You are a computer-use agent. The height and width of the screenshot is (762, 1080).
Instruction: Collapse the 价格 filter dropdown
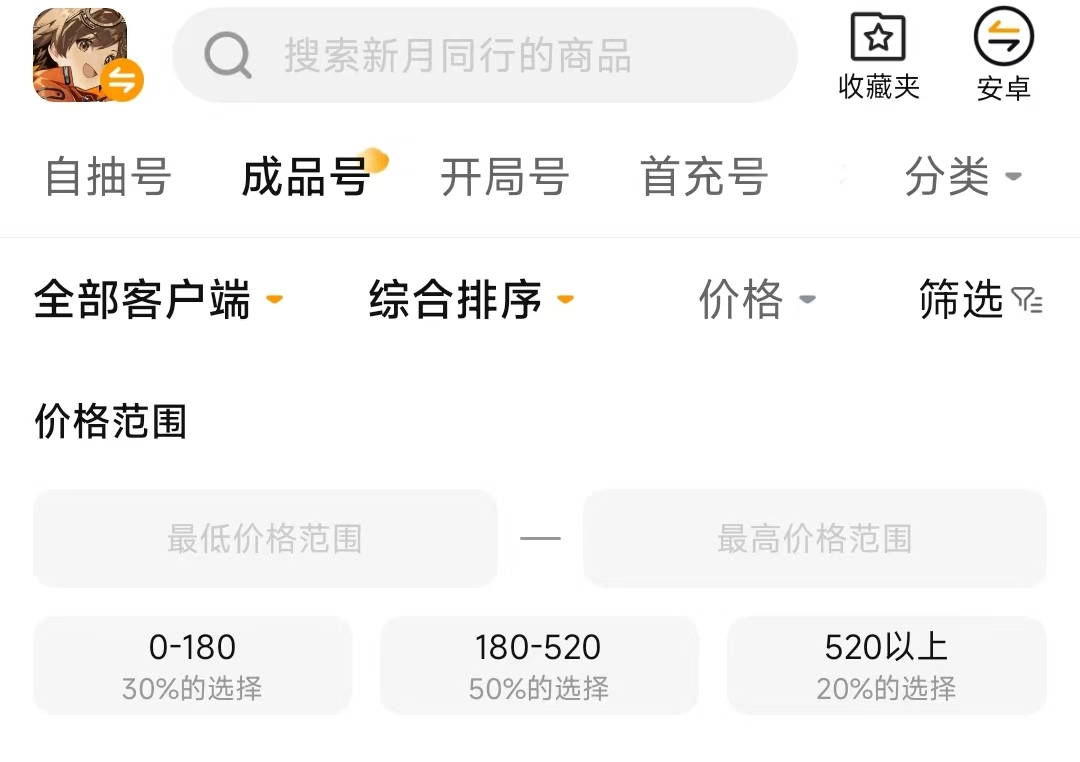(756, 299)
